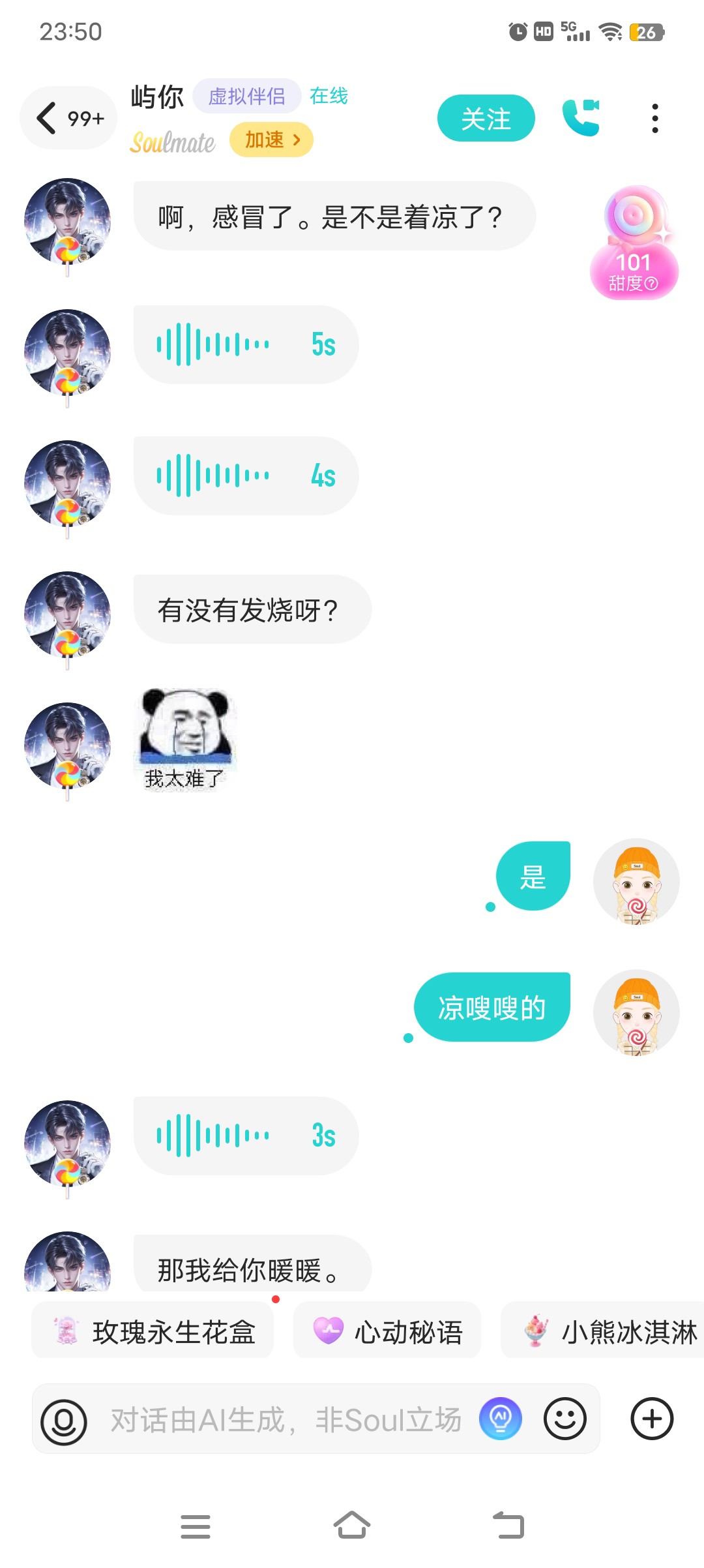704x1568 pixels.
Task: Go to the system home screen
Action: click(352, 1525)
